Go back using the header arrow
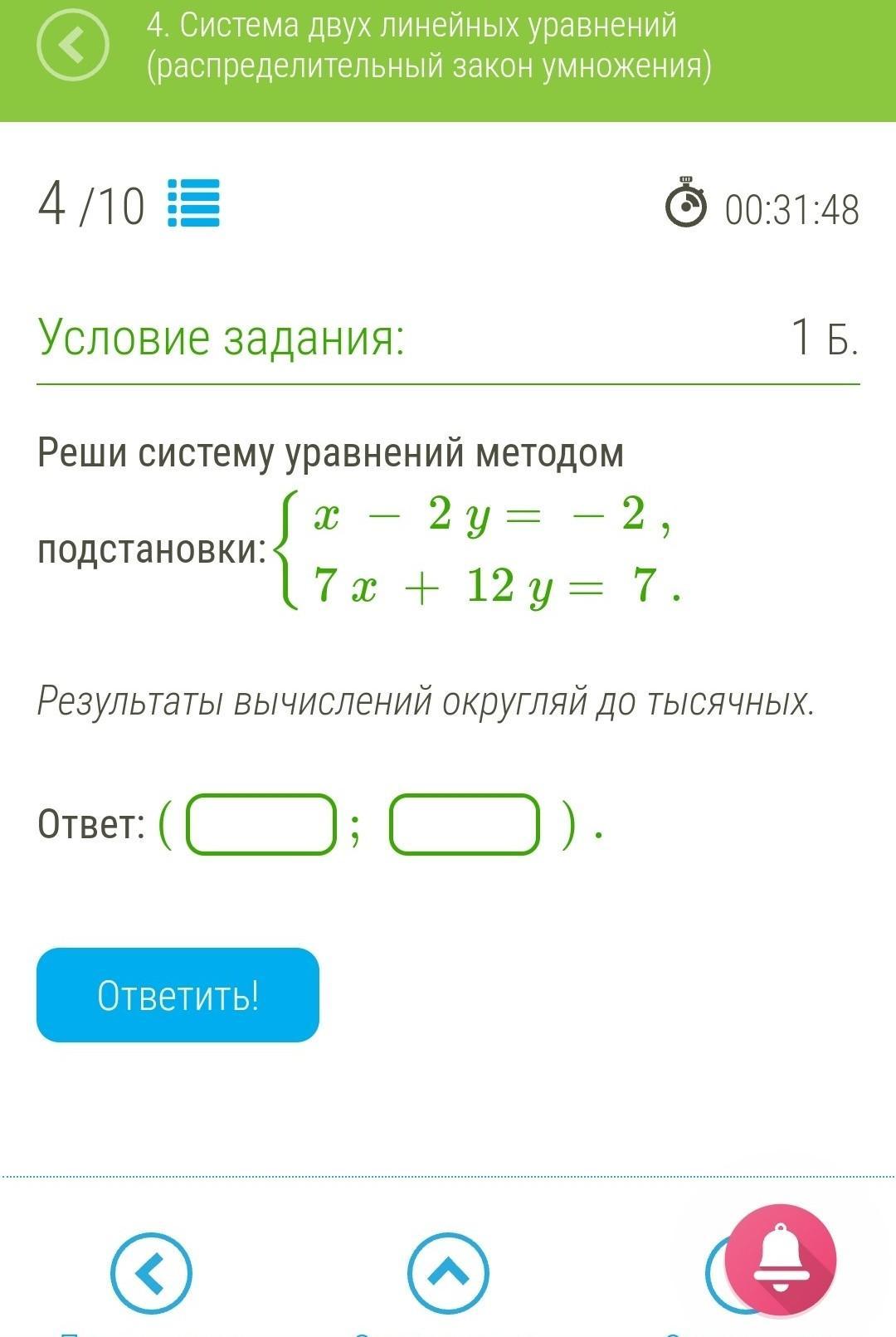Screen dimensions: 896x1337 pyautogui.click(x=72, y=45)
